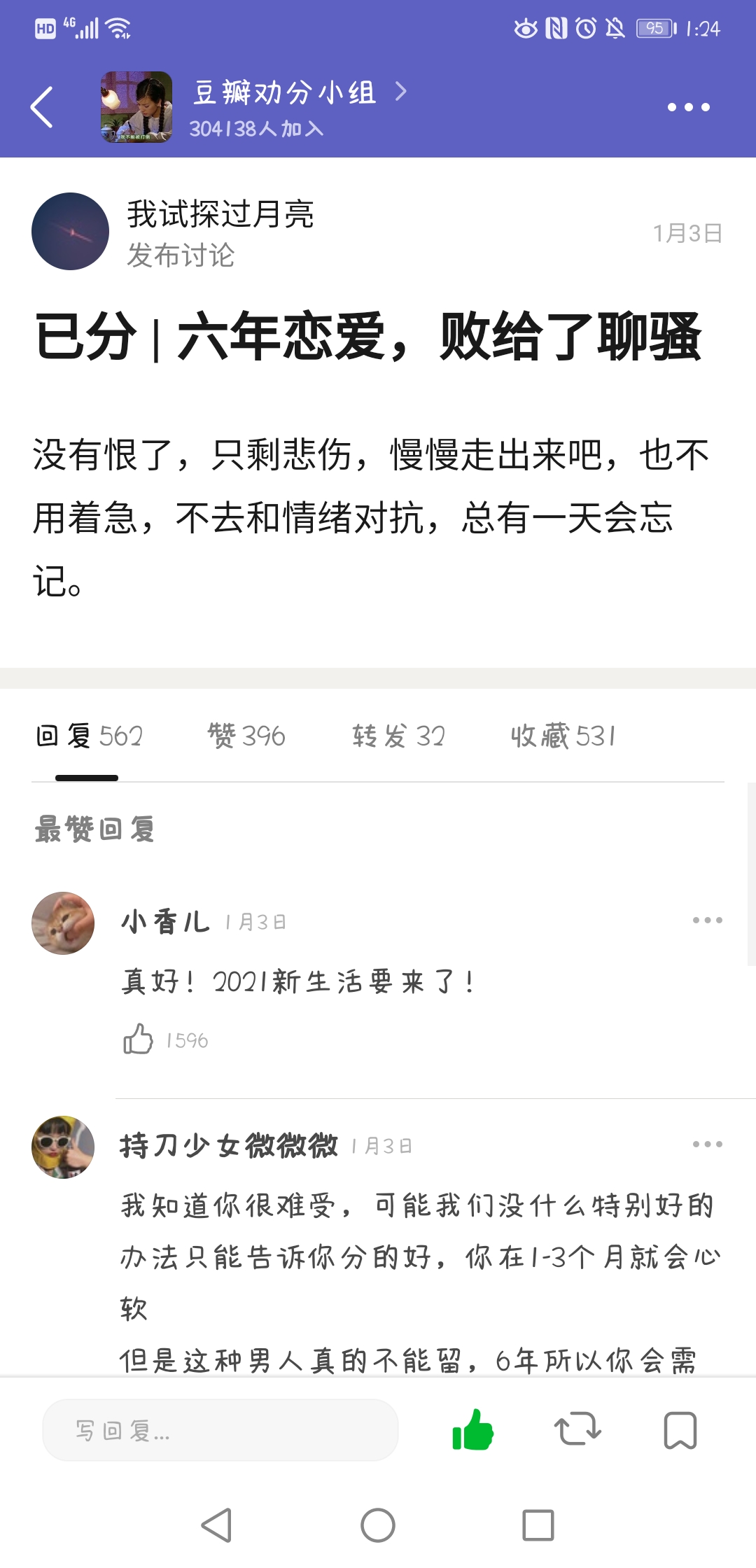Bookmark this discussion post
Viewport: 756px width, 1568px height.
680,1429
